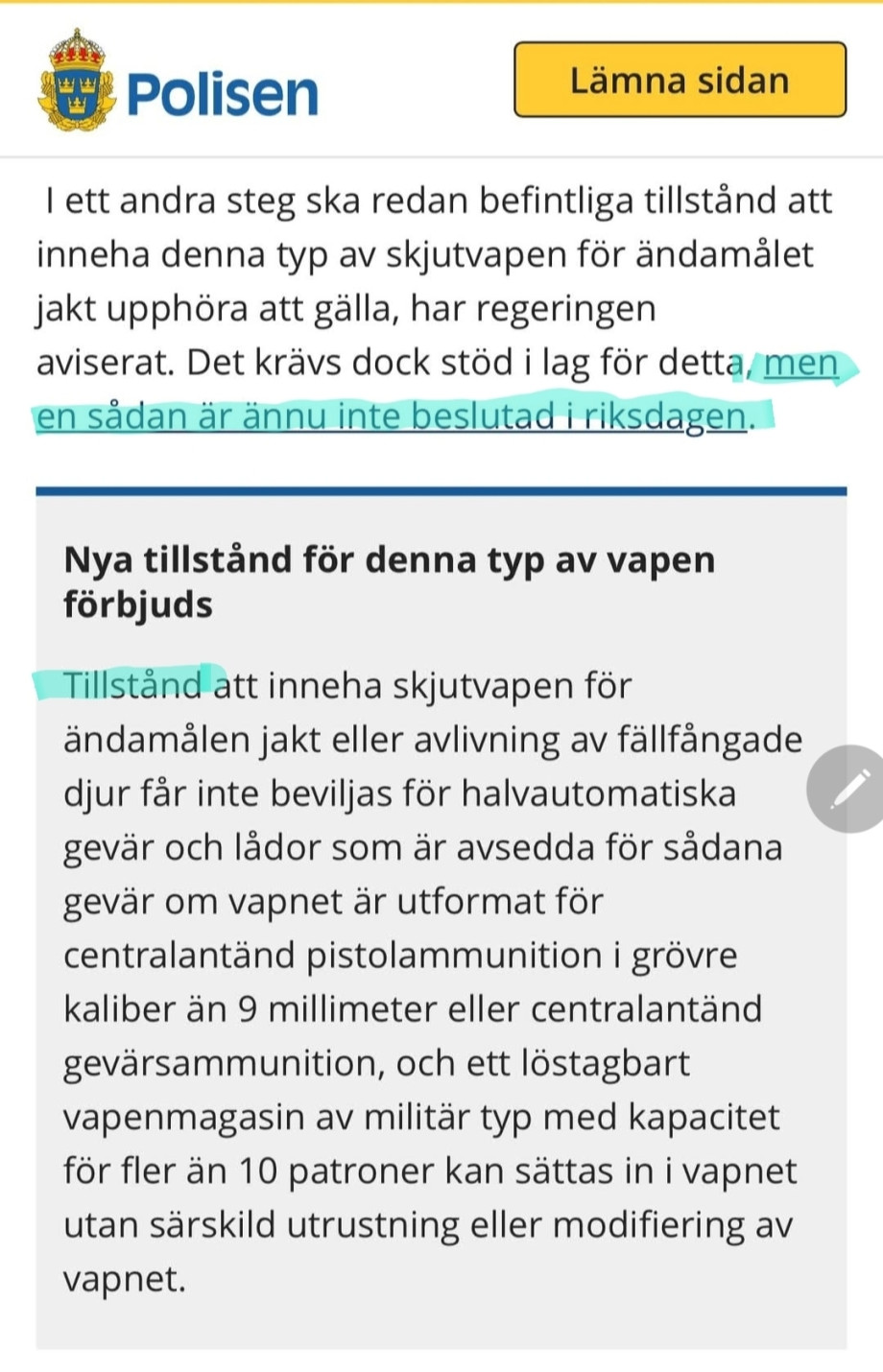Screen dimensions: 883x1372
Task: Open the Polisen home logo
Action: pyautogui.click(x=179, y=83)
